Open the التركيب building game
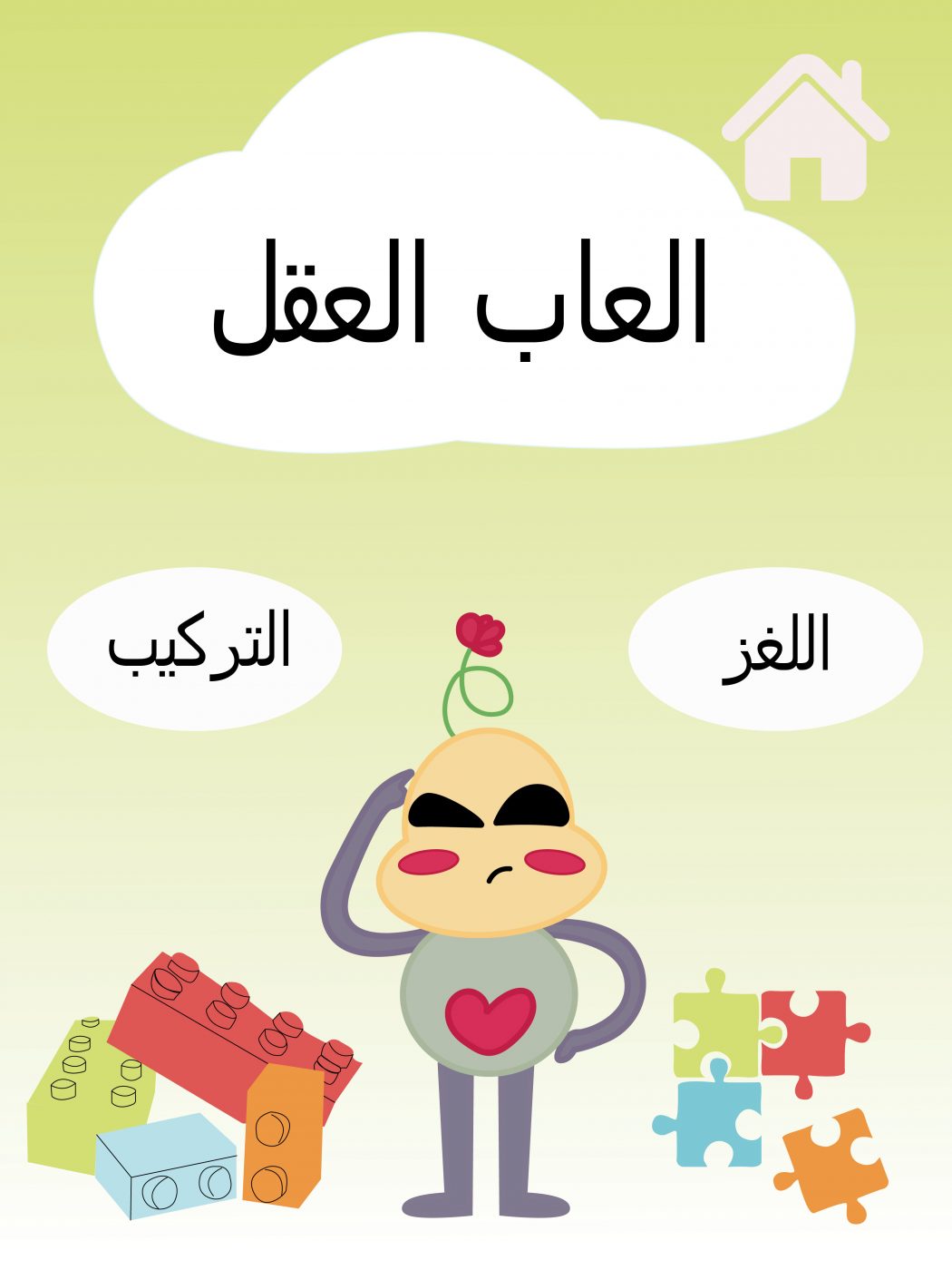 [x=194, y=648]
